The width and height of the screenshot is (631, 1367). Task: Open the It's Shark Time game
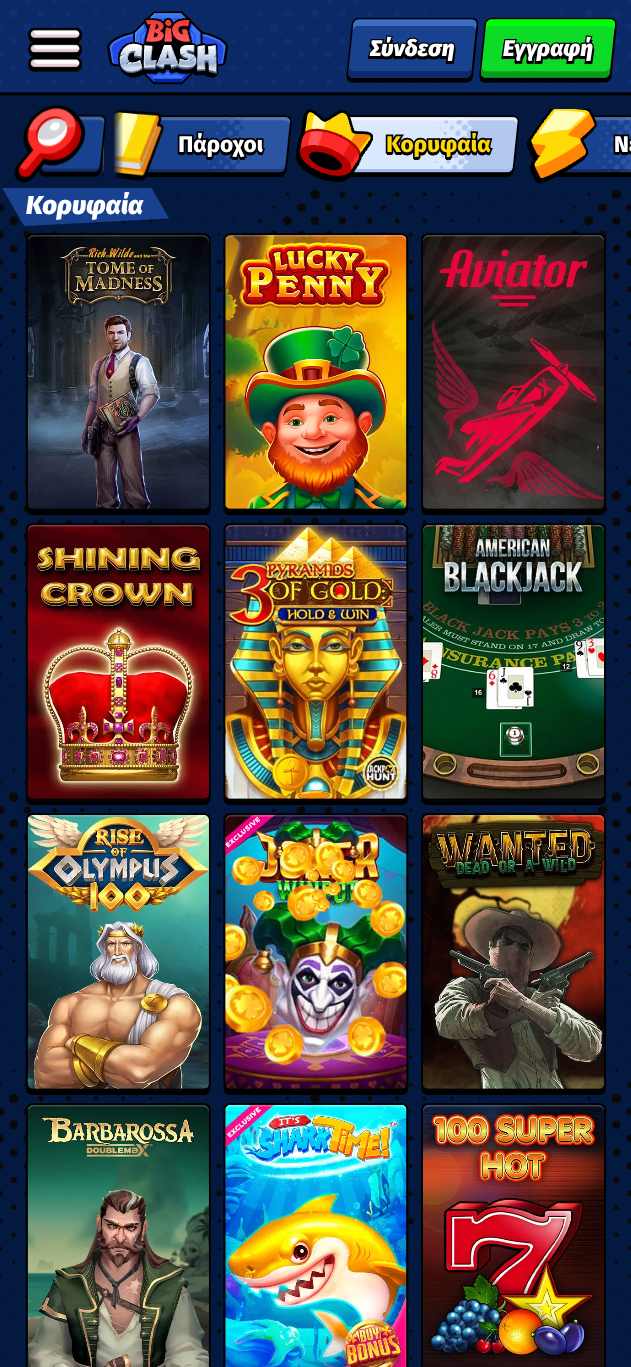click(x=316, y=1236)
